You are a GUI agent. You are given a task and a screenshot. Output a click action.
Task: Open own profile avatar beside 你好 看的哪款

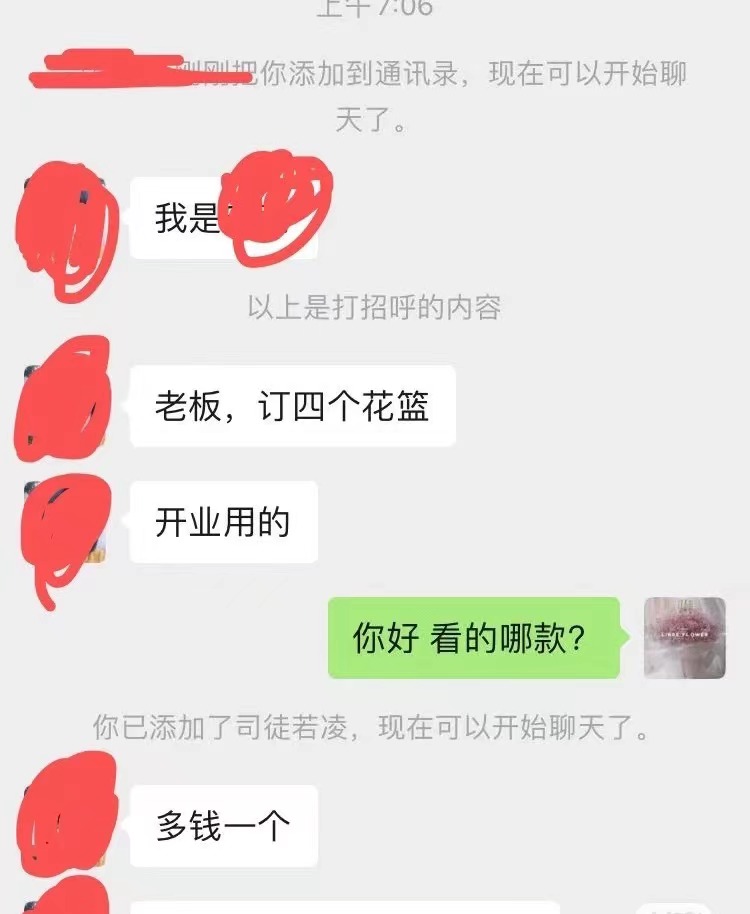684,638
